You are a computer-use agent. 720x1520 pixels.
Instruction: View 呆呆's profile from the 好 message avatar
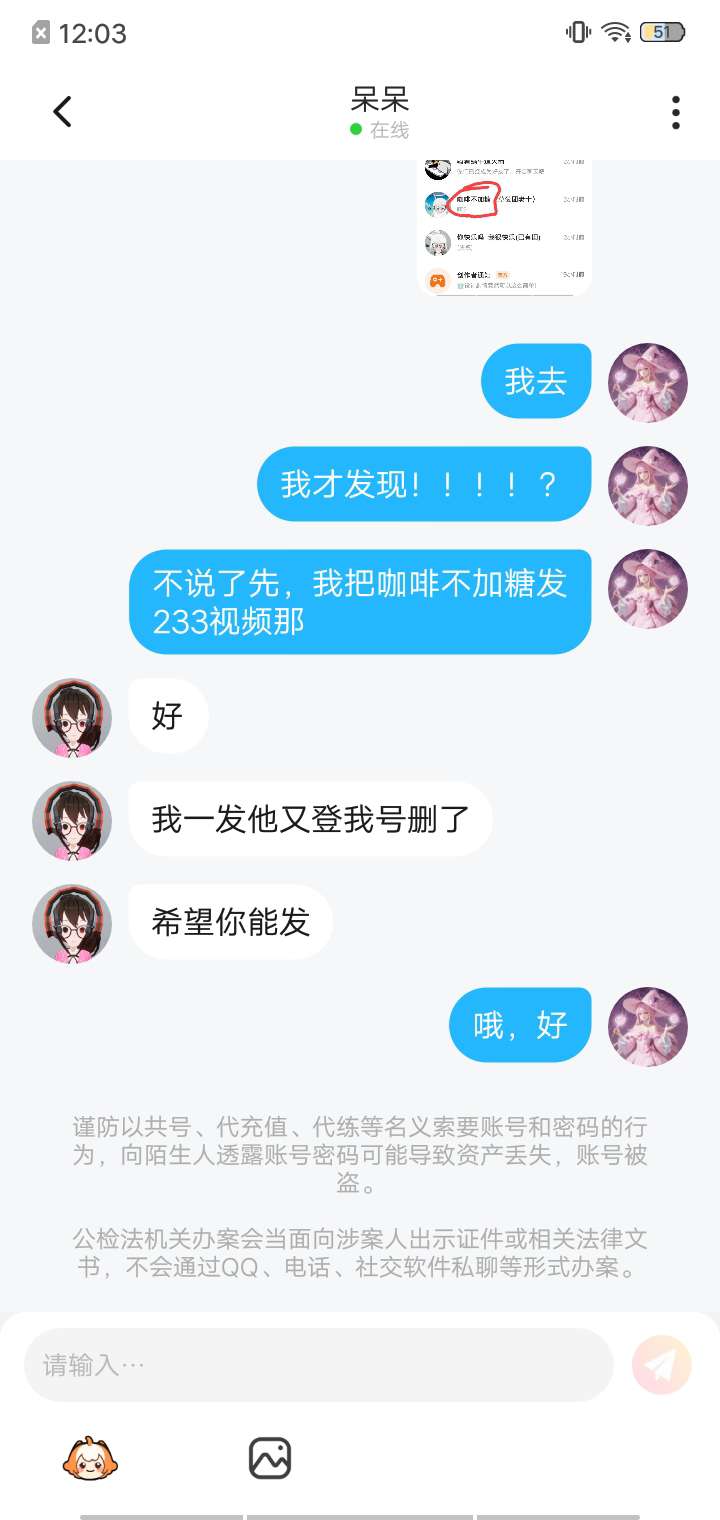click(72, 718)
